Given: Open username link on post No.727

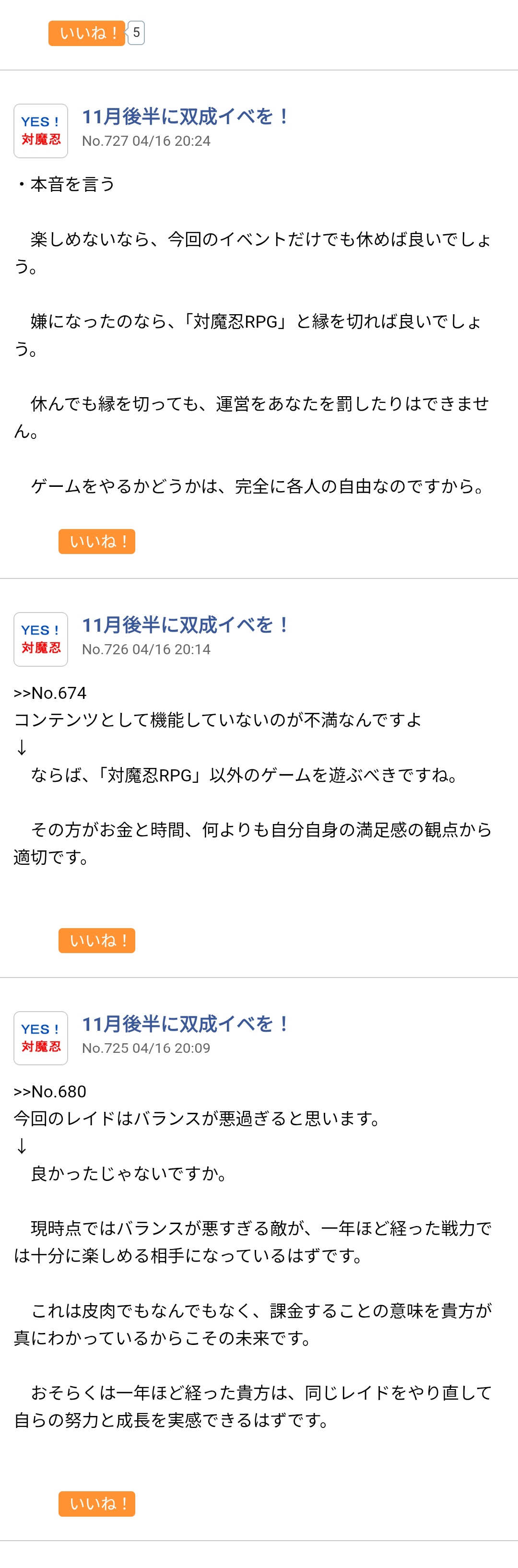Looking at the screenshot, I should 185,116.
